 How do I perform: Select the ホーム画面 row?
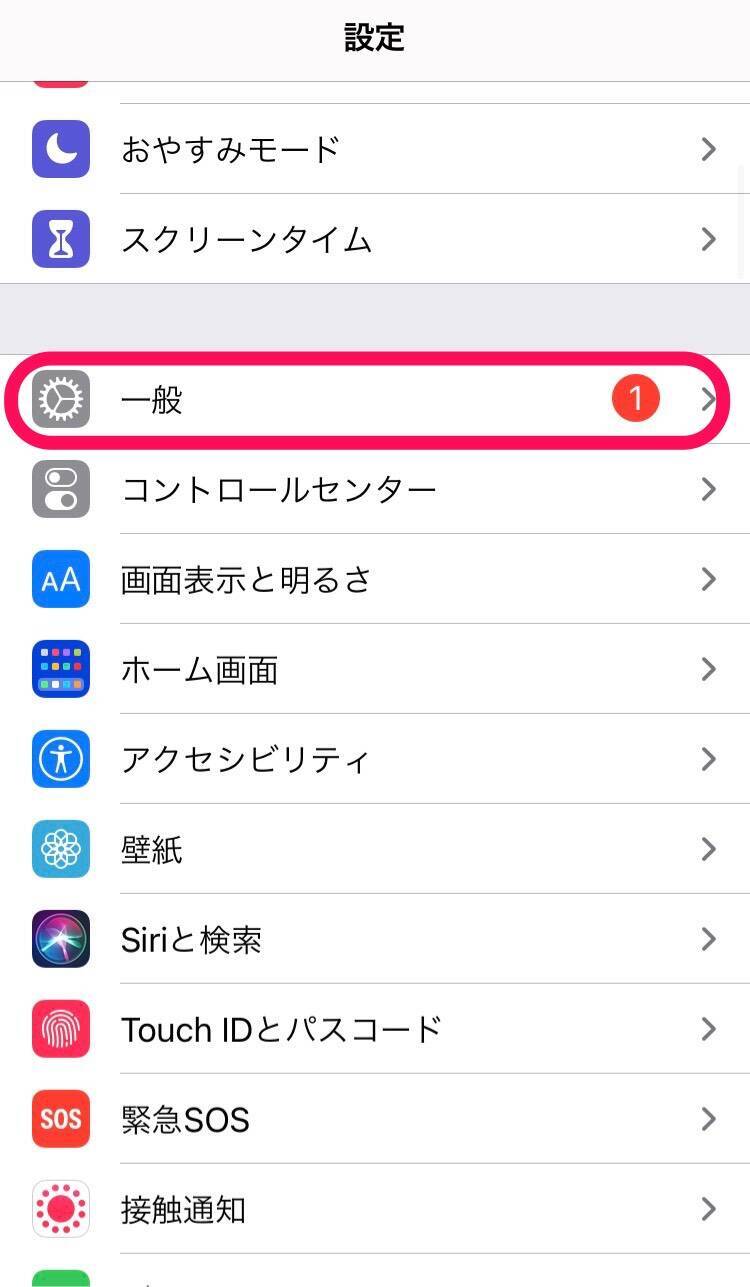[375, 670]
